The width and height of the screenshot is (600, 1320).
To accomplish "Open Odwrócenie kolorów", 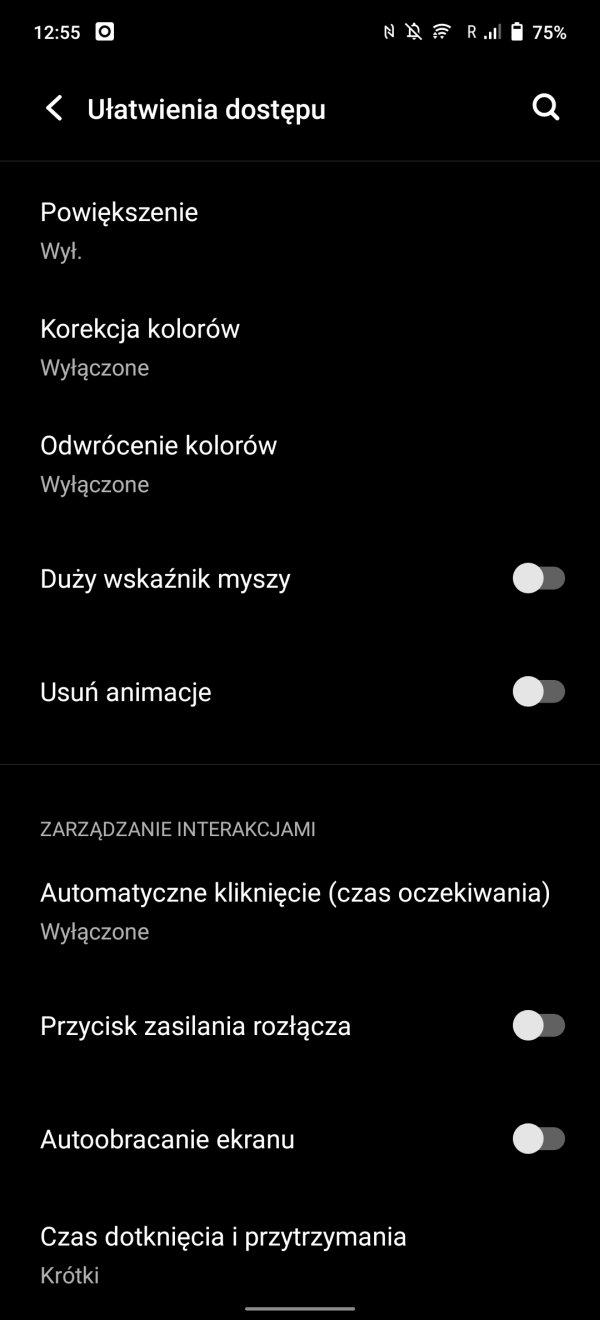I will [300, 464].
